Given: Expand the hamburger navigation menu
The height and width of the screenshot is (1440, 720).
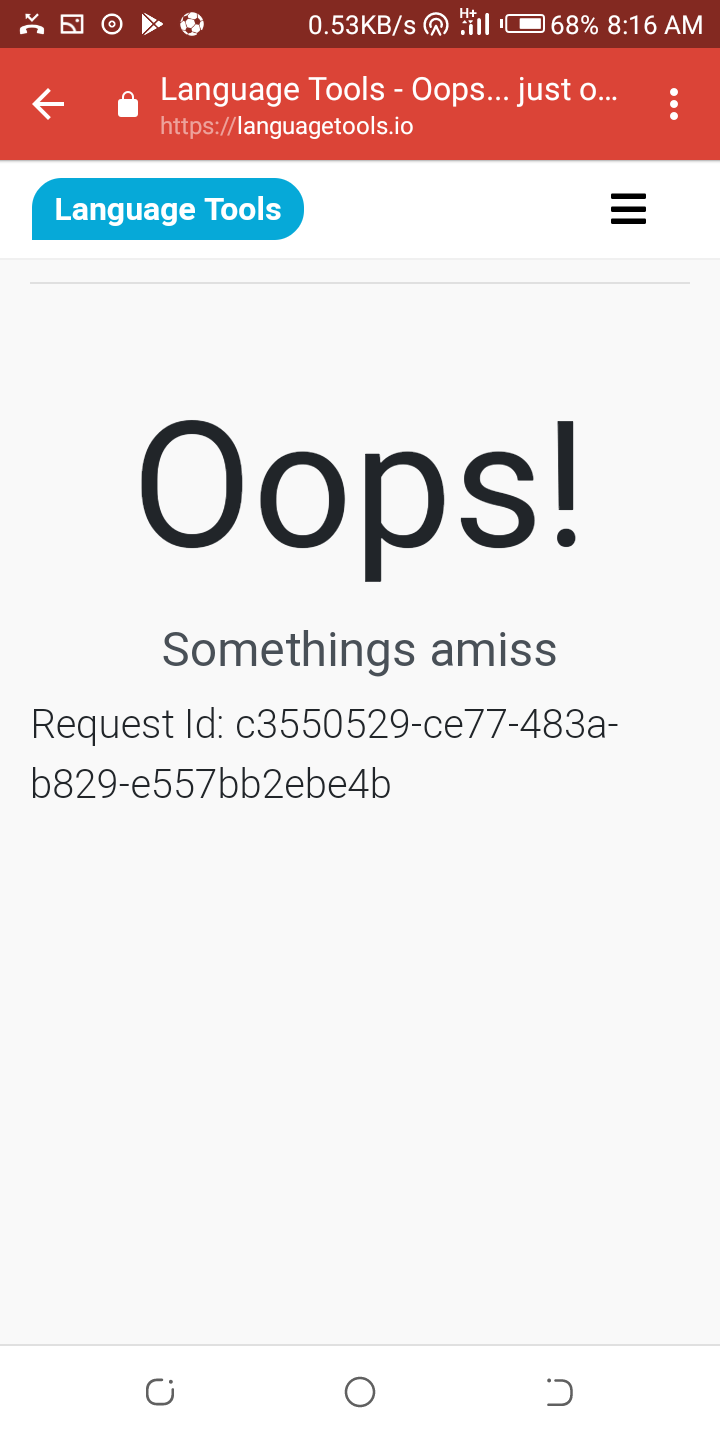Looking at the screenshot, I should click(x=628, y=209).
